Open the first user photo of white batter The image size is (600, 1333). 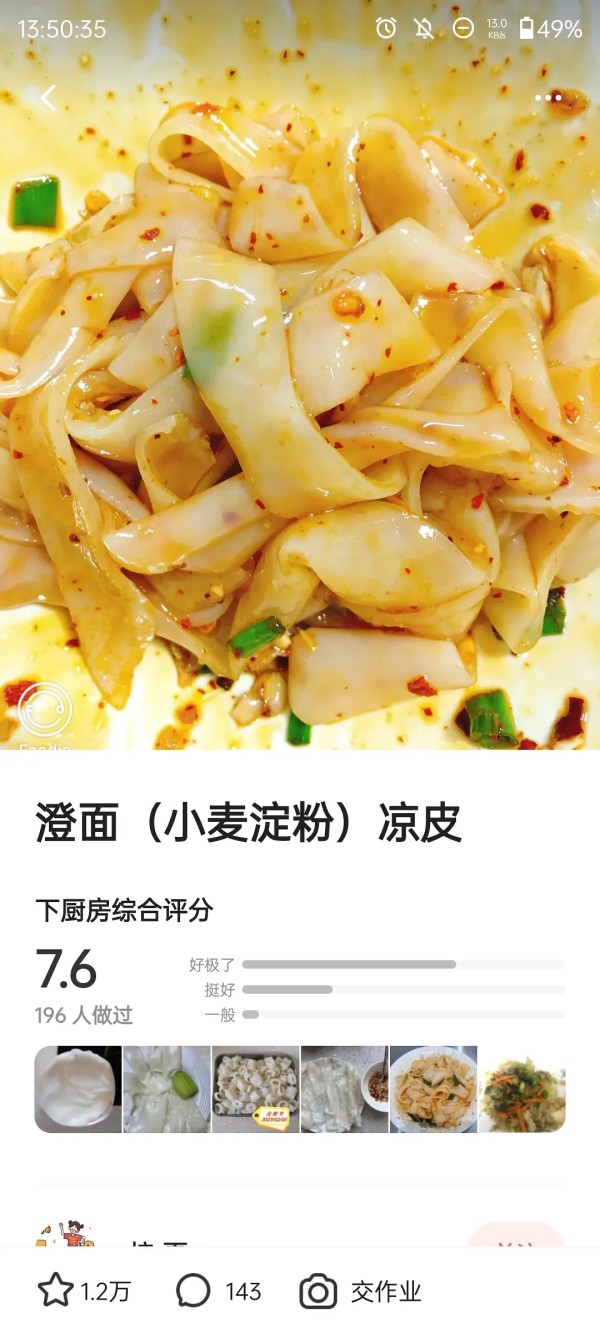click(x=78, y=1089)
